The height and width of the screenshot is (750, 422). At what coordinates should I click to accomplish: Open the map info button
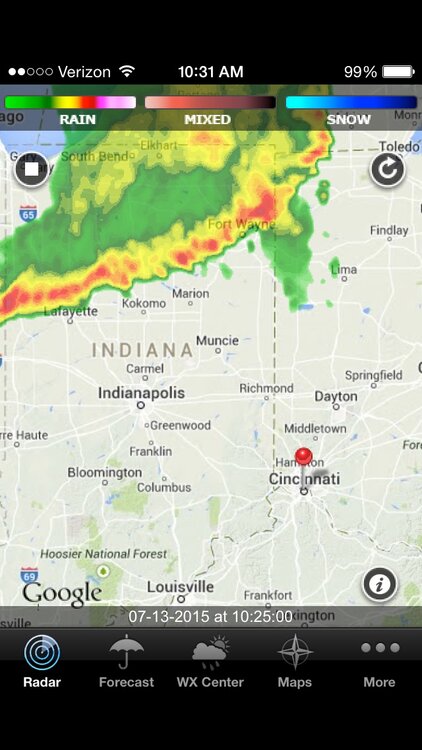click(x=380, y=584)
